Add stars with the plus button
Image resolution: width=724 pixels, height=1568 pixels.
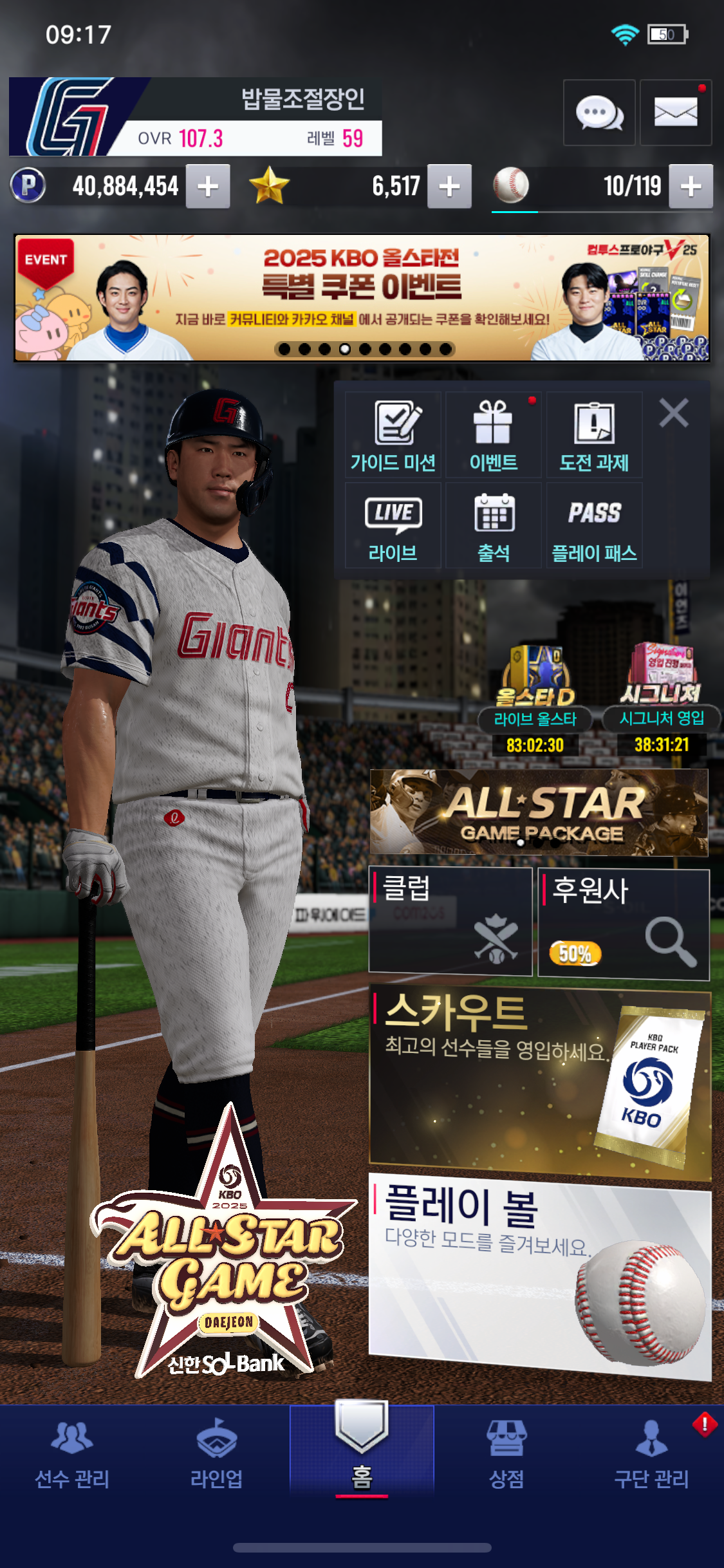click(x=449, y=187)
